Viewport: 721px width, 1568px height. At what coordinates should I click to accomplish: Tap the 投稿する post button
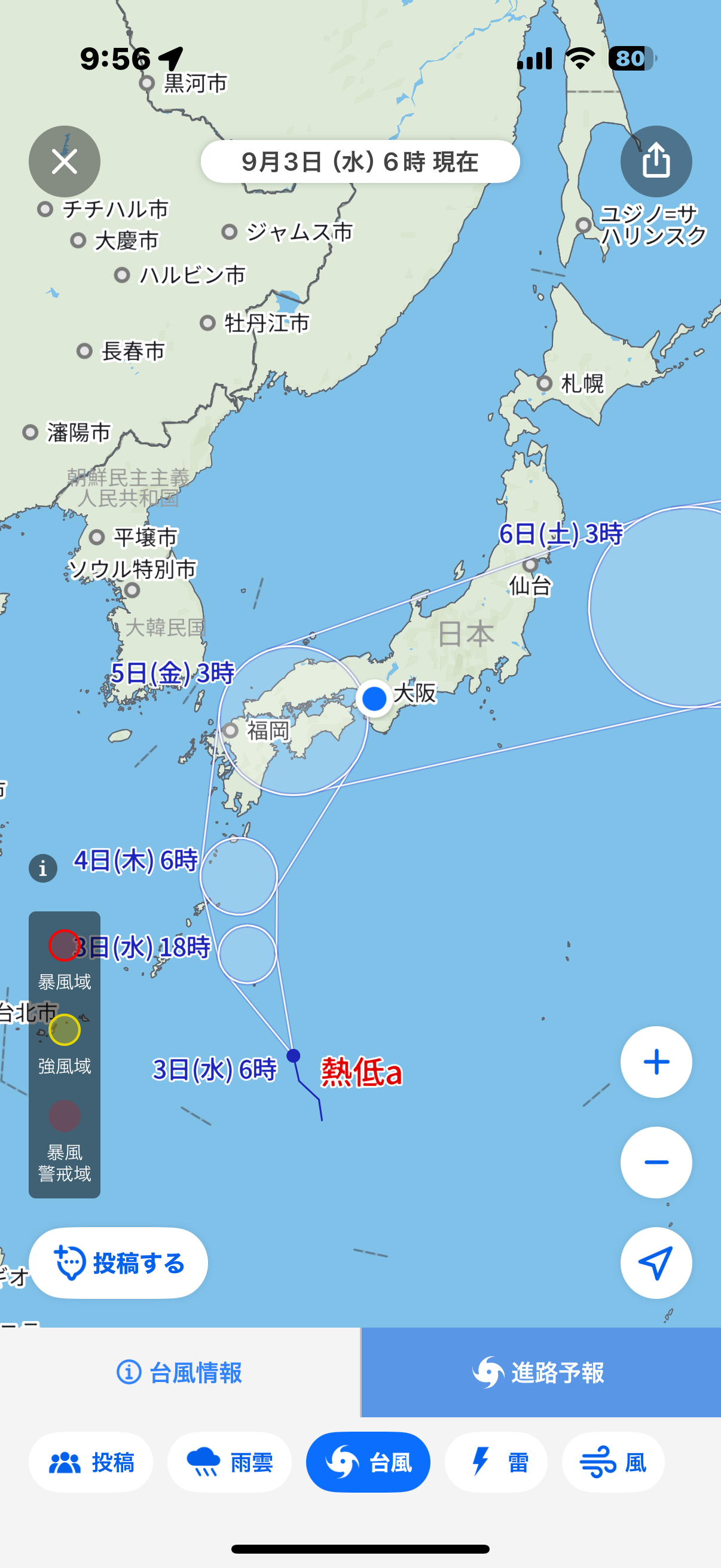(x=118, y=1264)
